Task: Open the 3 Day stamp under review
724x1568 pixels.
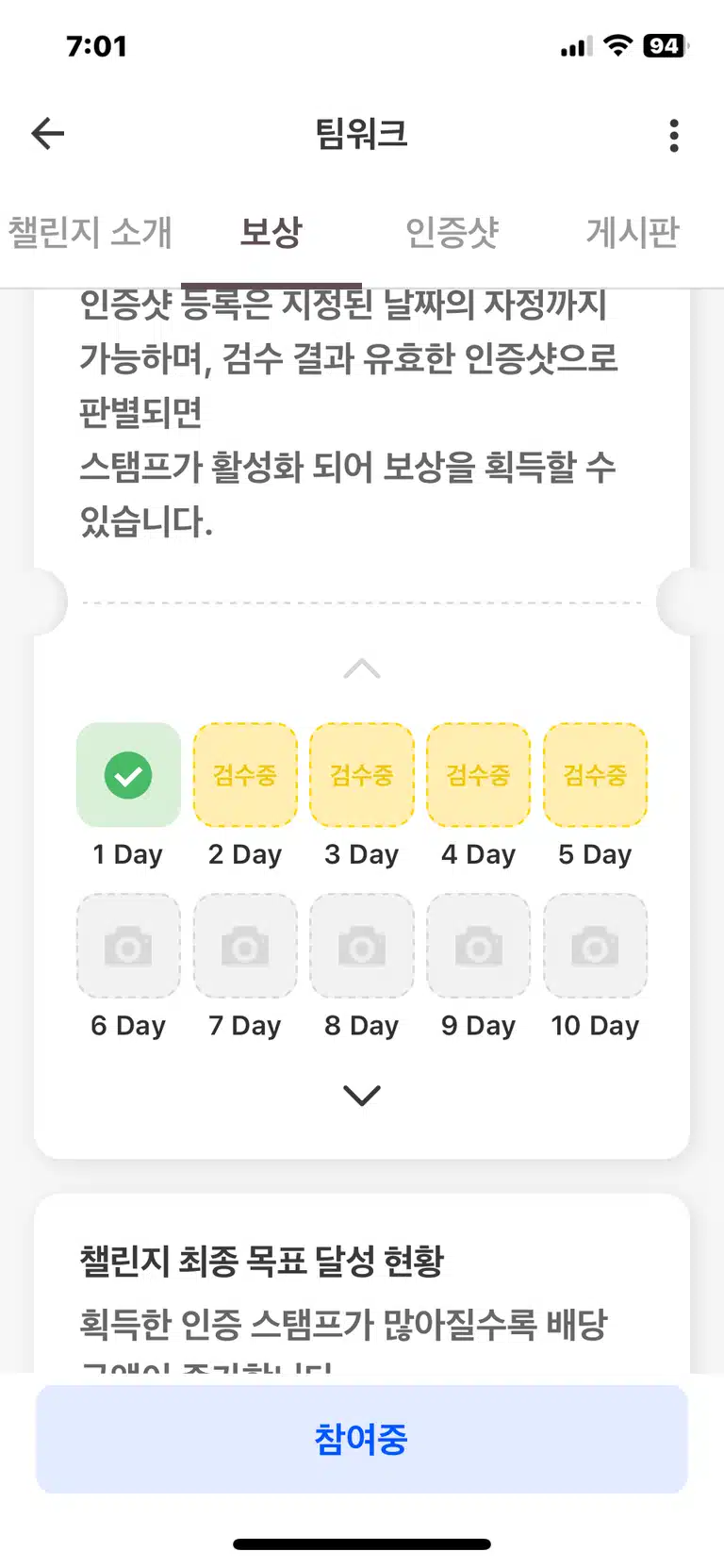Action: pyautogui.click(x=362, y=775)
